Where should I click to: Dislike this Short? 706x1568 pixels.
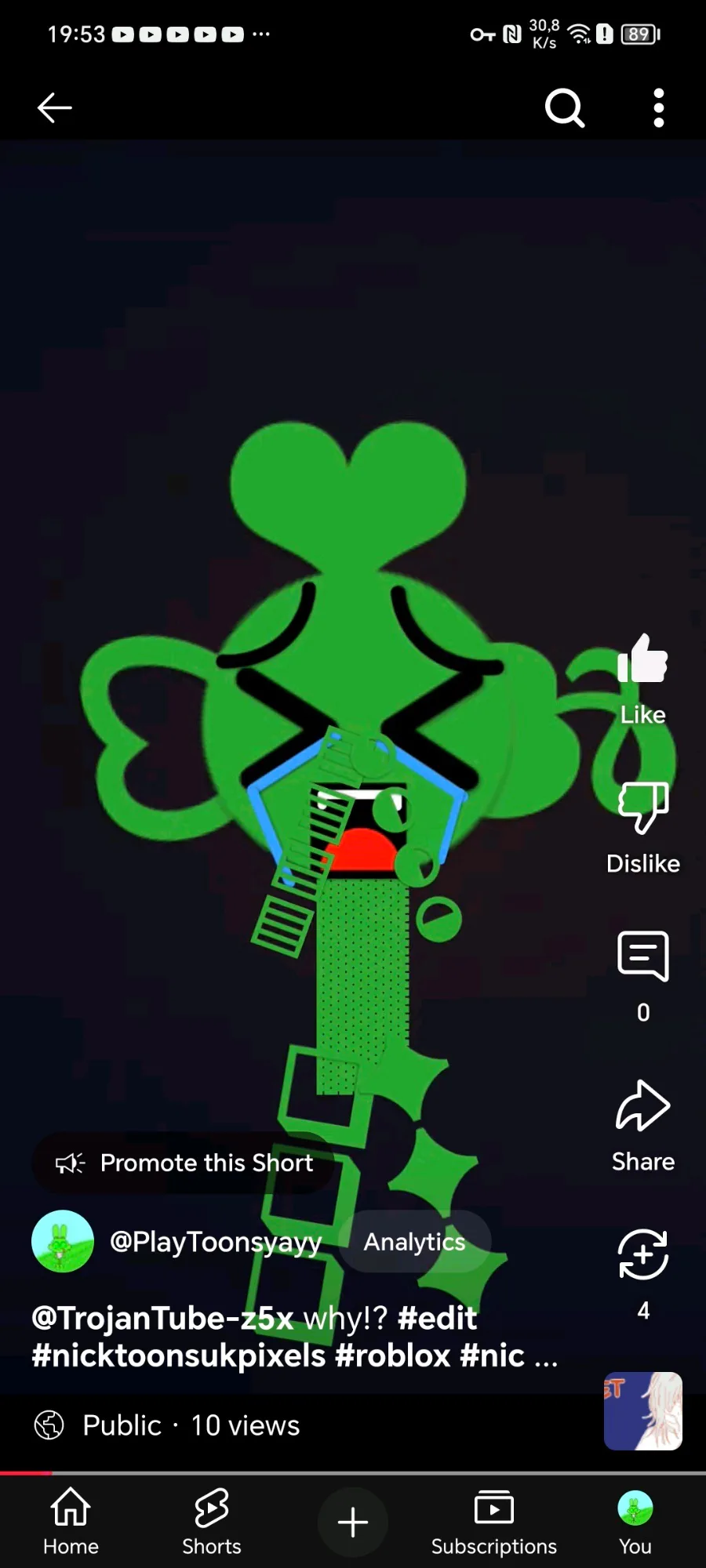[x=643, y=808]
